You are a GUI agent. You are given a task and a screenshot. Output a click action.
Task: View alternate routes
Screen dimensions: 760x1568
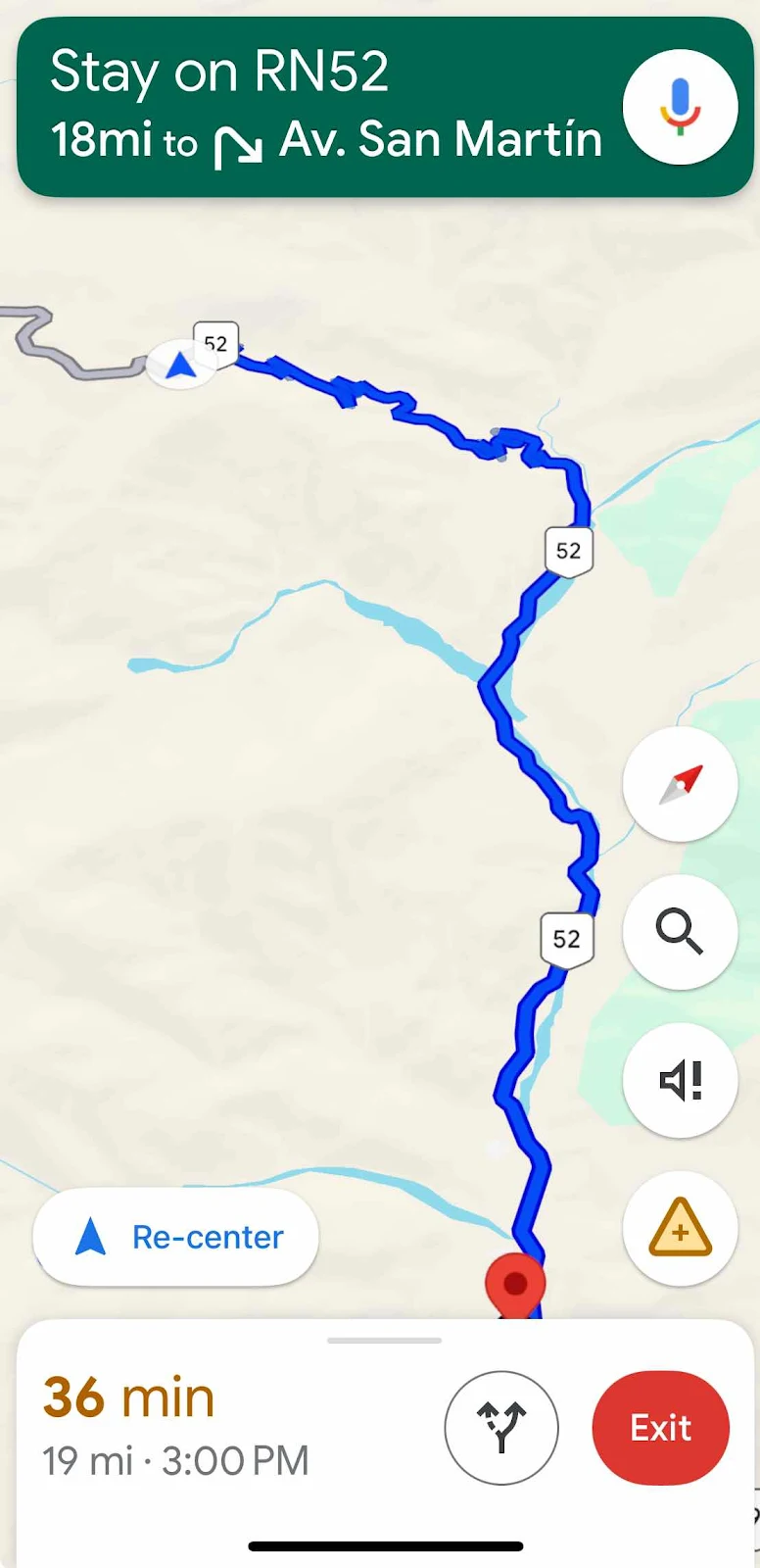coord(501,1427)
